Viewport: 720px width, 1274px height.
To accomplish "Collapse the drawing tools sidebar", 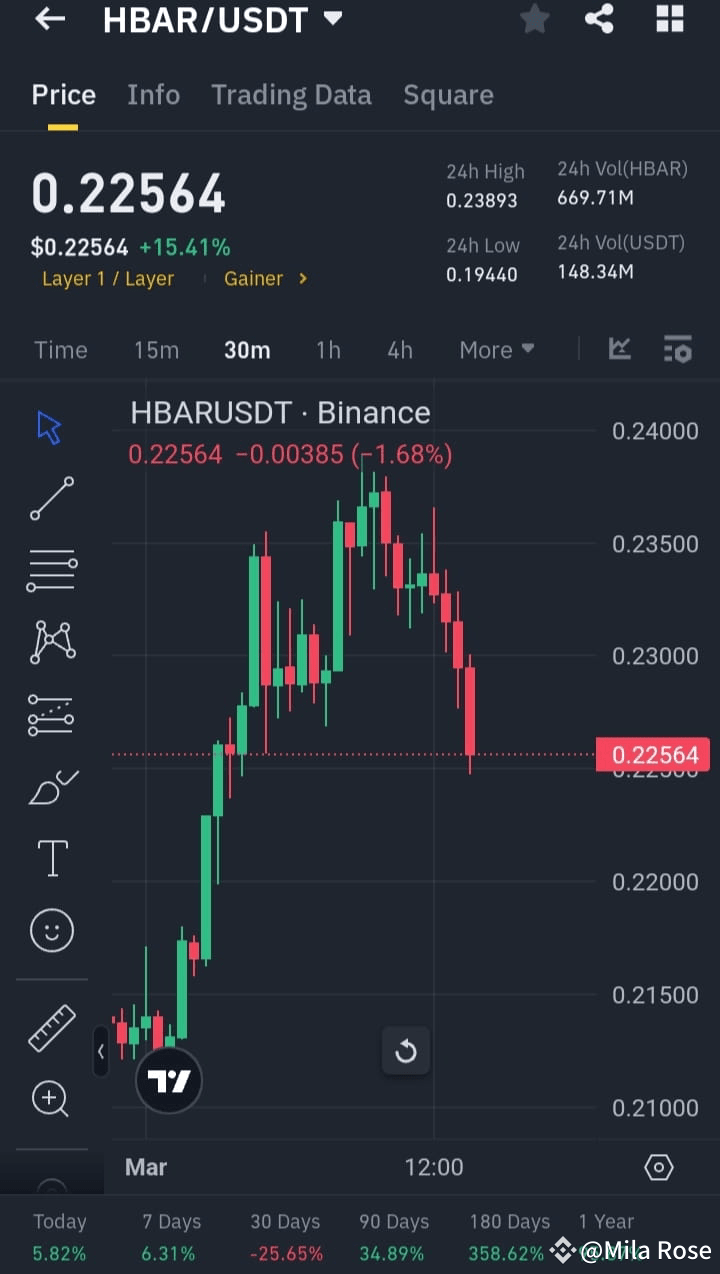I will [x=101, y=1052].
